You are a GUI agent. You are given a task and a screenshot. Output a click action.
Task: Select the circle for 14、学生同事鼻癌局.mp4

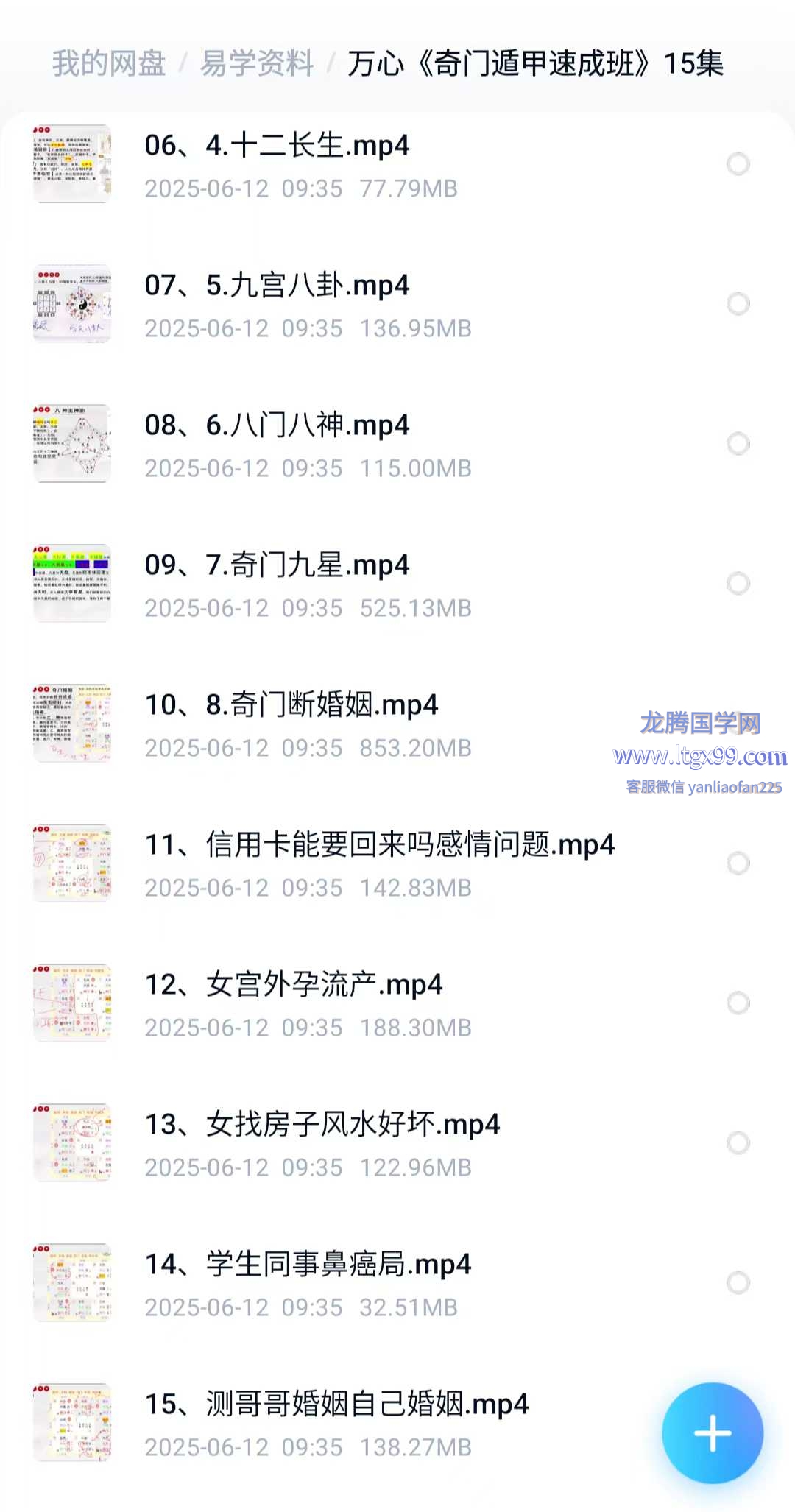pyautogui.click(x=738, y=1282)
